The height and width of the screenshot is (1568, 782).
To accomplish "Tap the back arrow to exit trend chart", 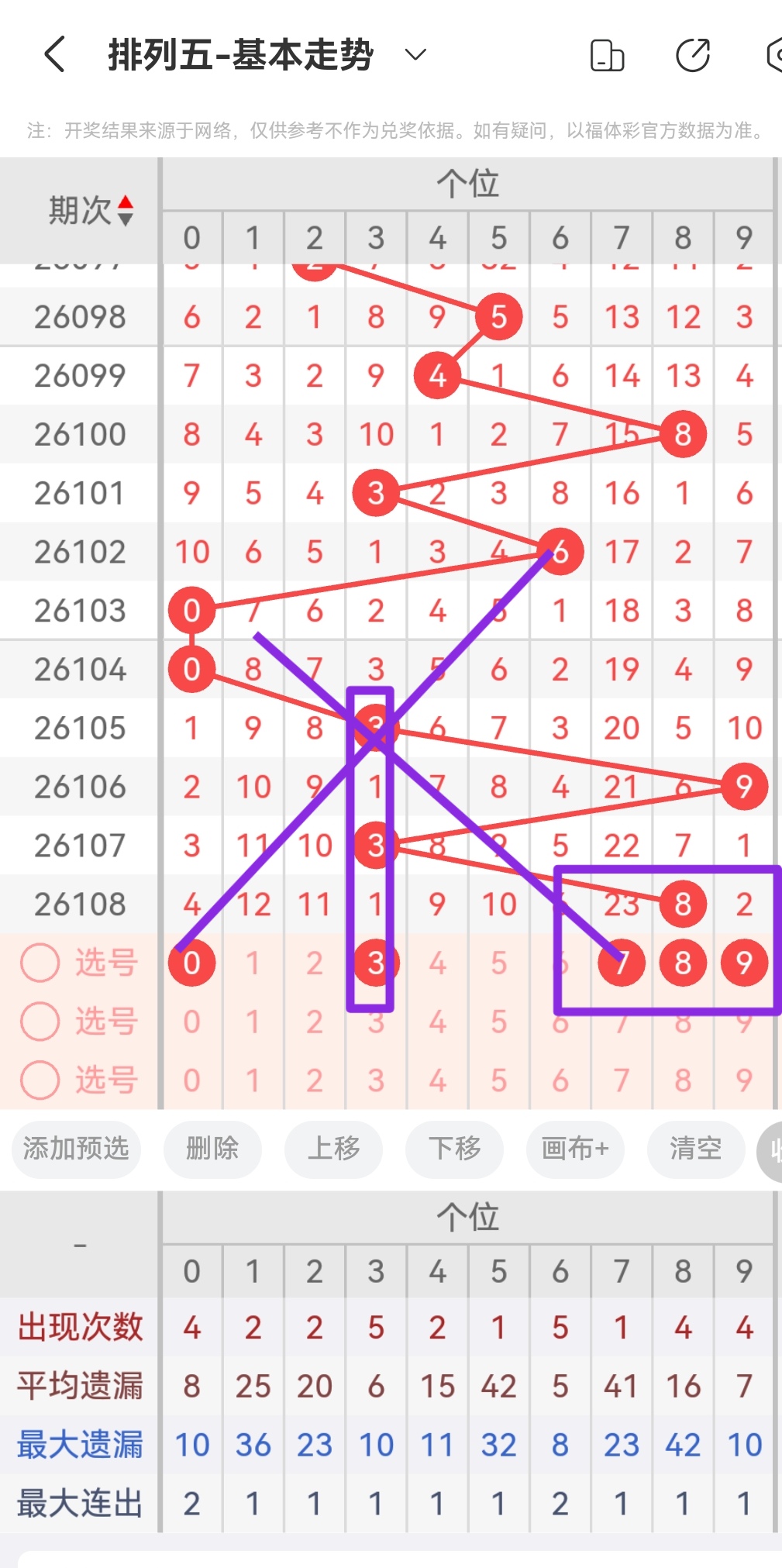I will point(53,55).
